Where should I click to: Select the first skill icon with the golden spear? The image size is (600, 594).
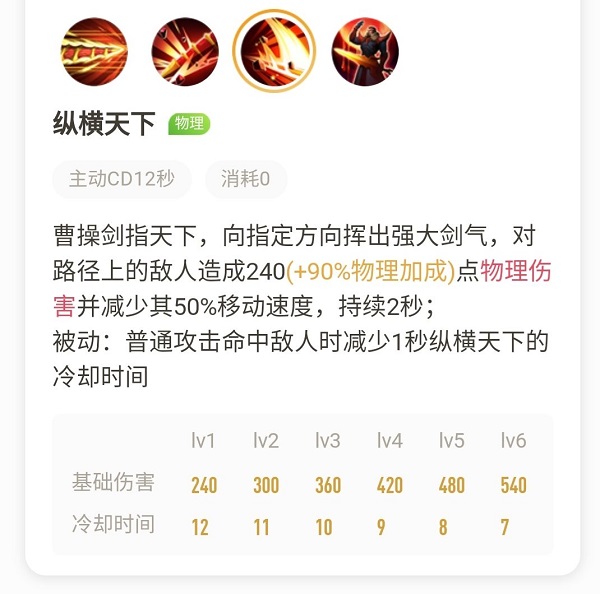(94, 50)
